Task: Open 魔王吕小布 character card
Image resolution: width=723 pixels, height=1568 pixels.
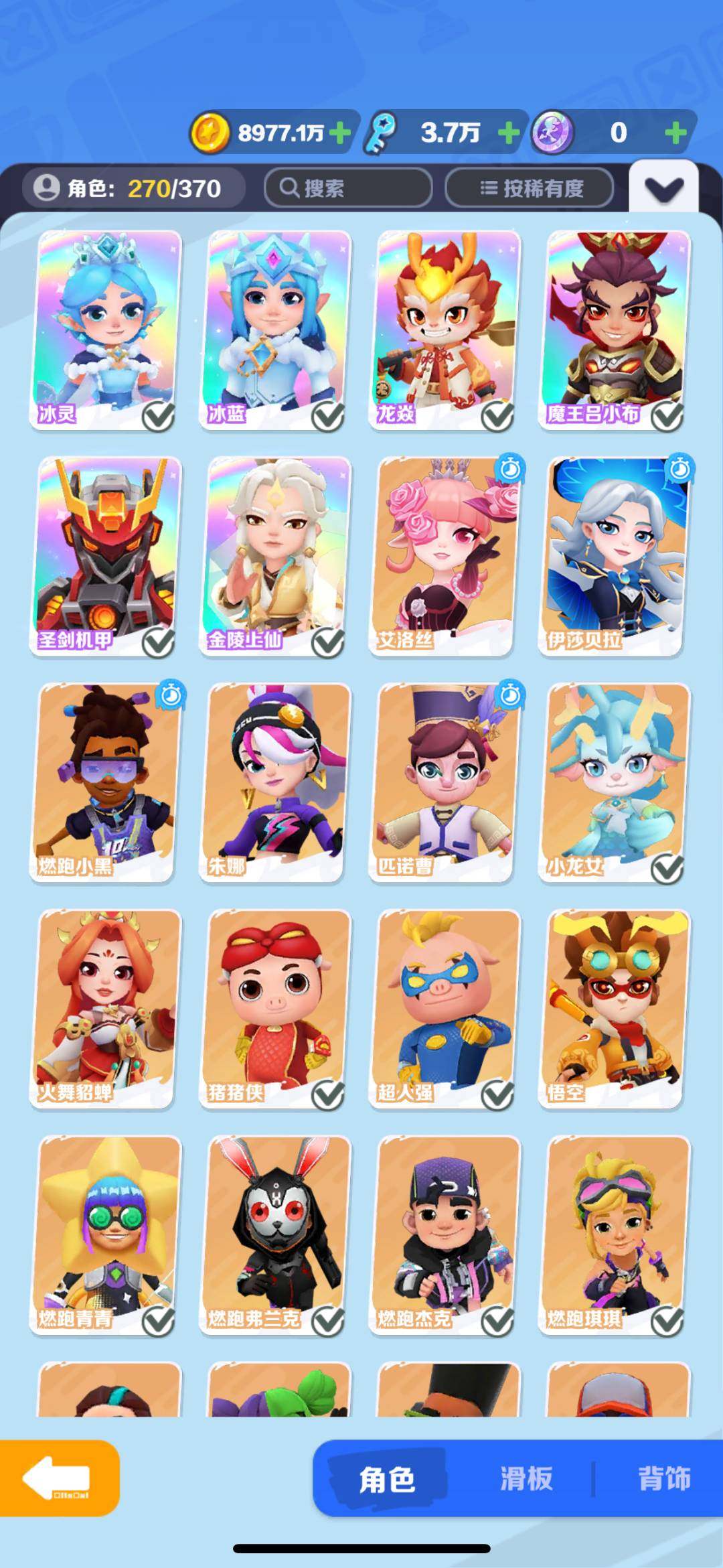Action: [616, 330]
